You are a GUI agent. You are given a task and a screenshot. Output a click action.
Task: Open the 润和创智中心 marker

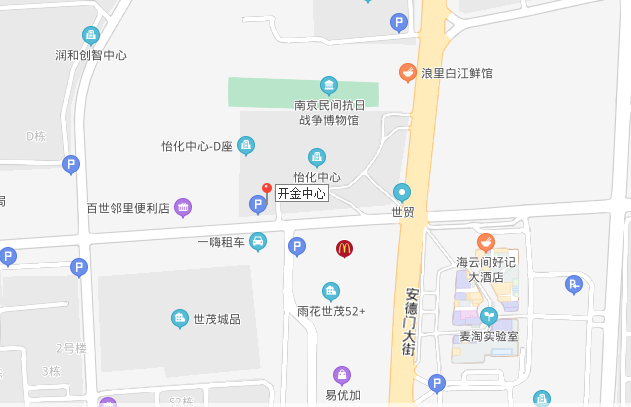tap(91, 37)
